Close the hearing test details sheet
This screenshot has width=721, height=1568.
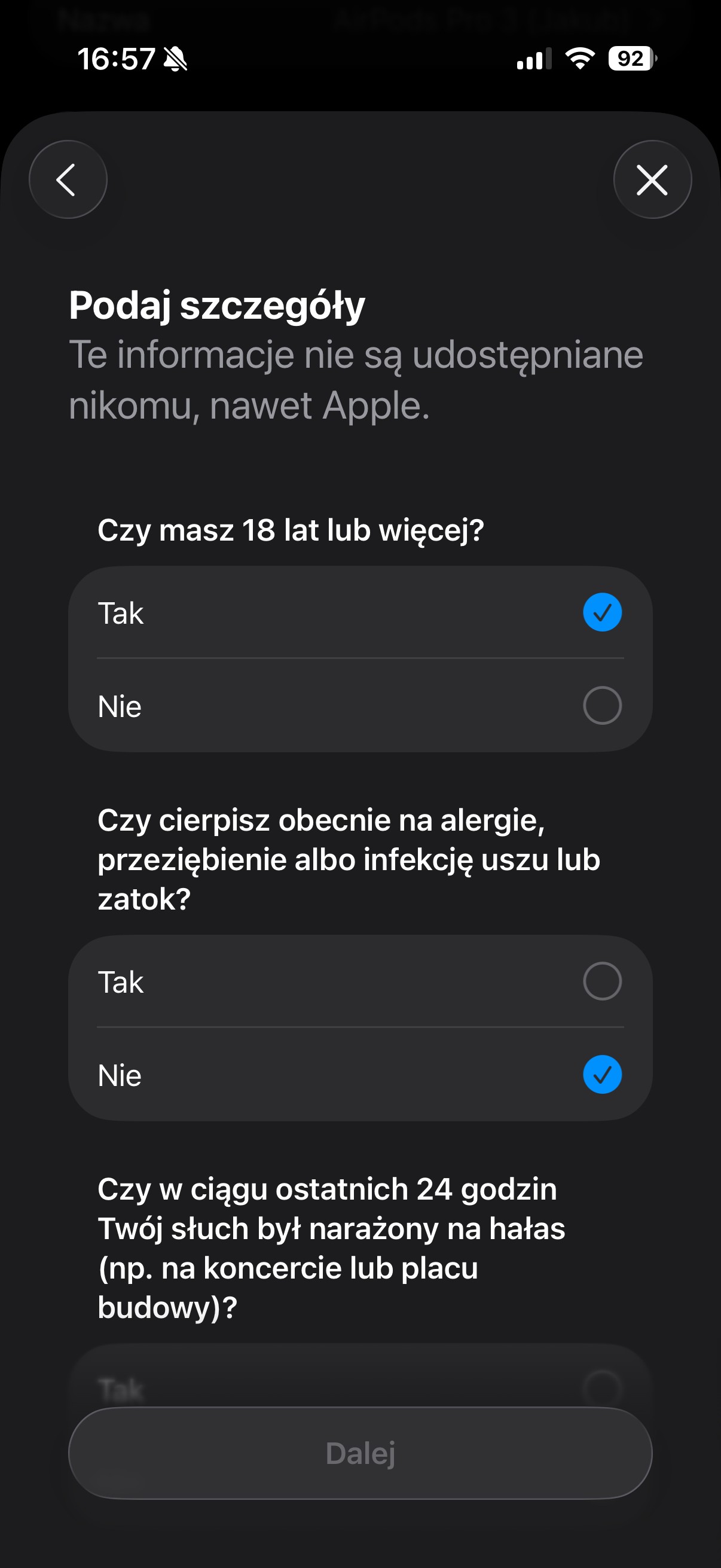coord(652,179)
